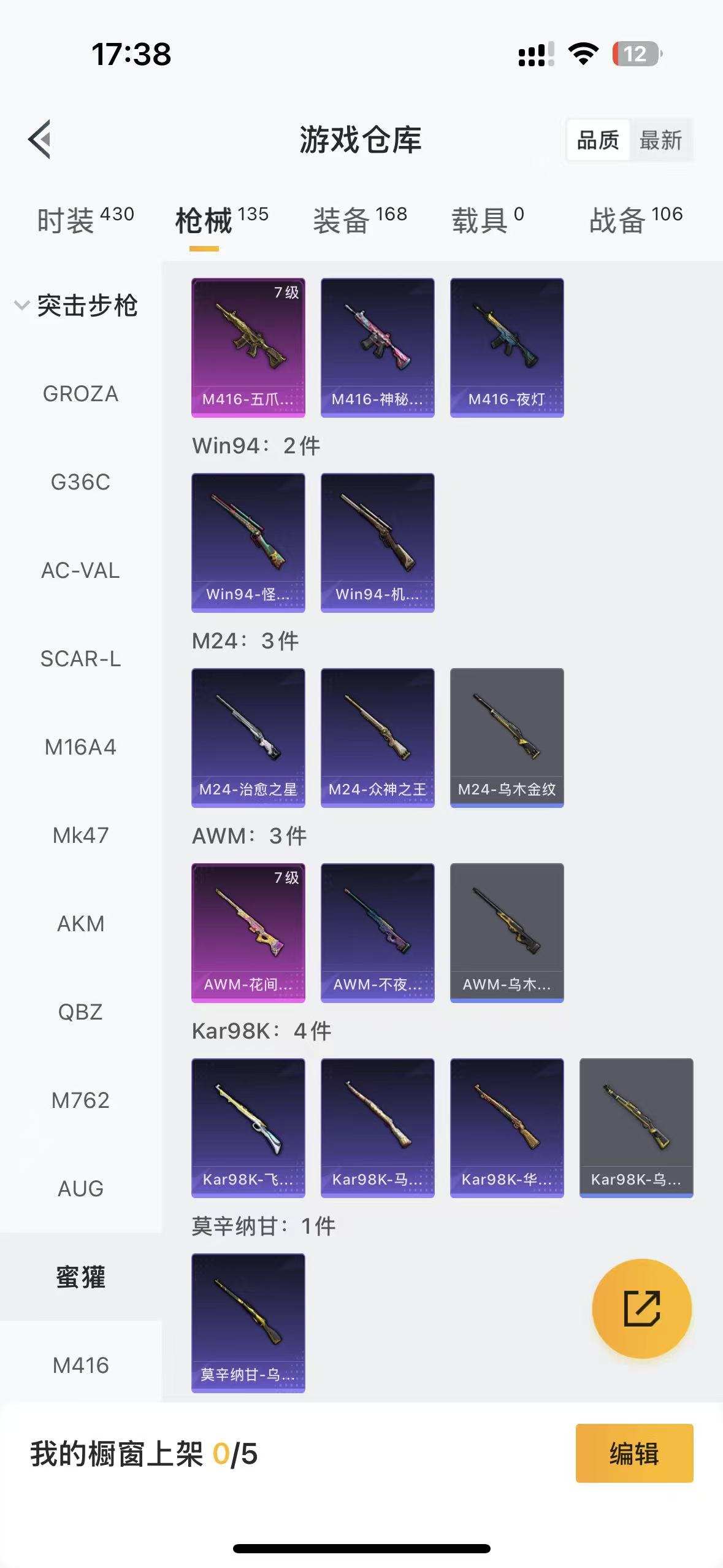View the AWM-花间 level 7 skin
Viewport: 723px width, 1568px height.
pyautogui.click(x=248, y=932)
